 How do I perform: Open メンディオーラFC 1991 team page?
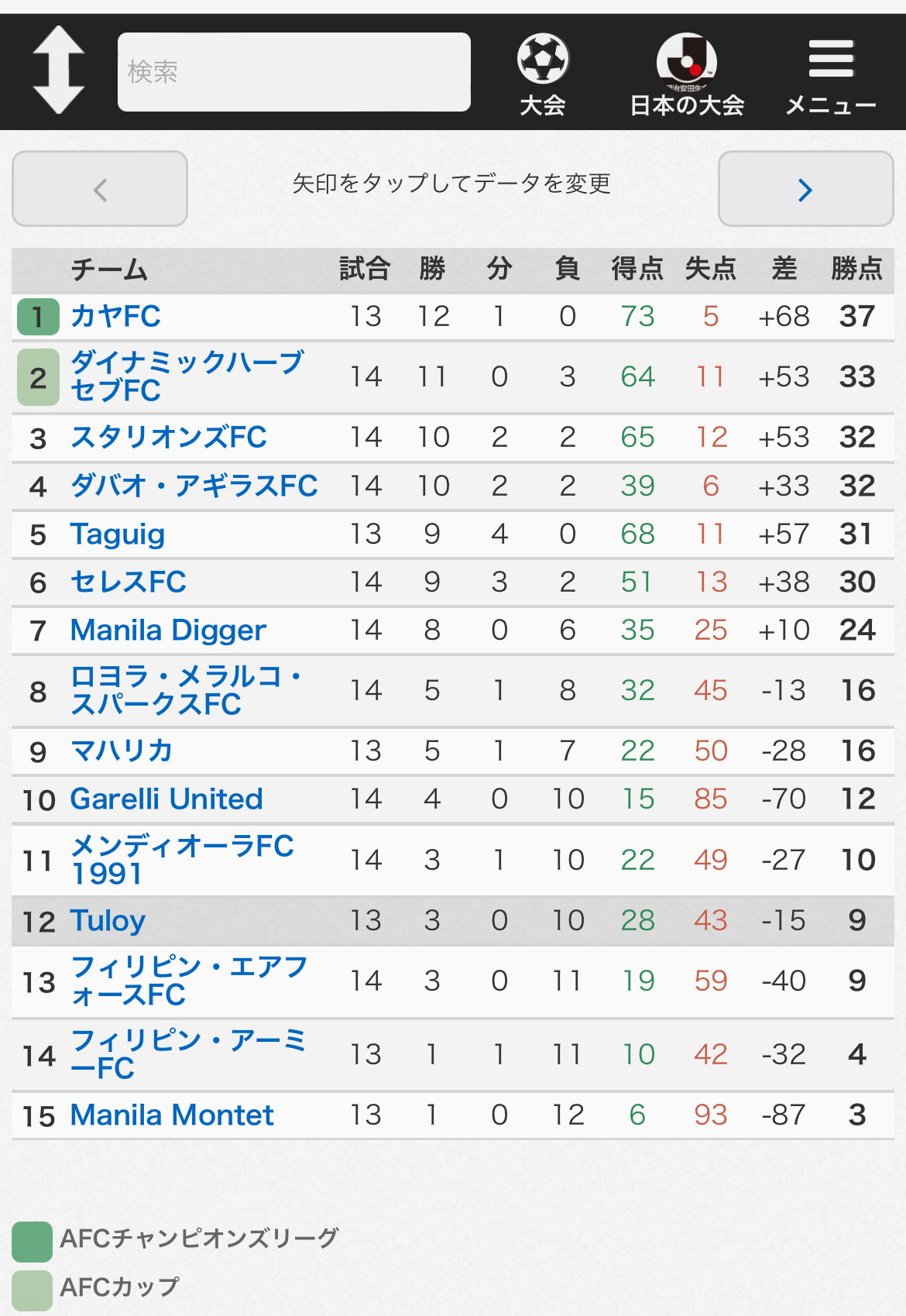pyautogui.click(x=182, y=860)
